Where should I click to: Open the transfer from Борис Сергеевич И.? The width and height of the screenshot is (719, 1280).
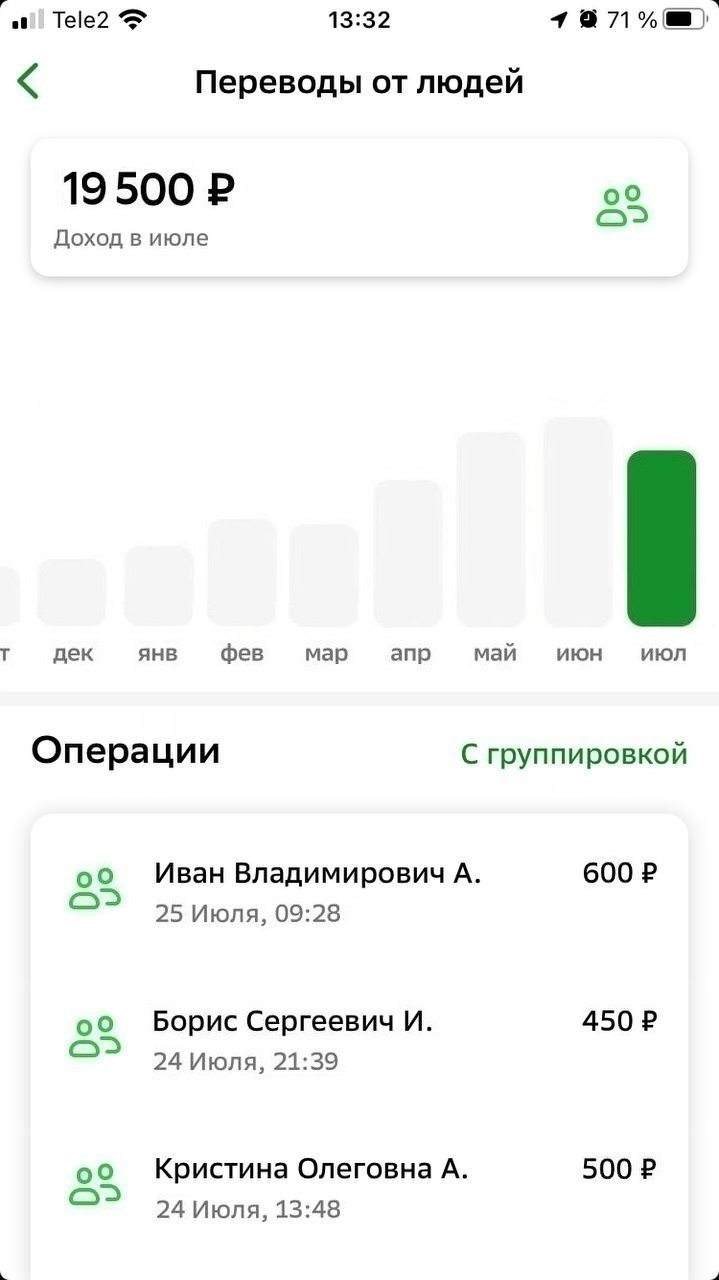[359, 1038]
